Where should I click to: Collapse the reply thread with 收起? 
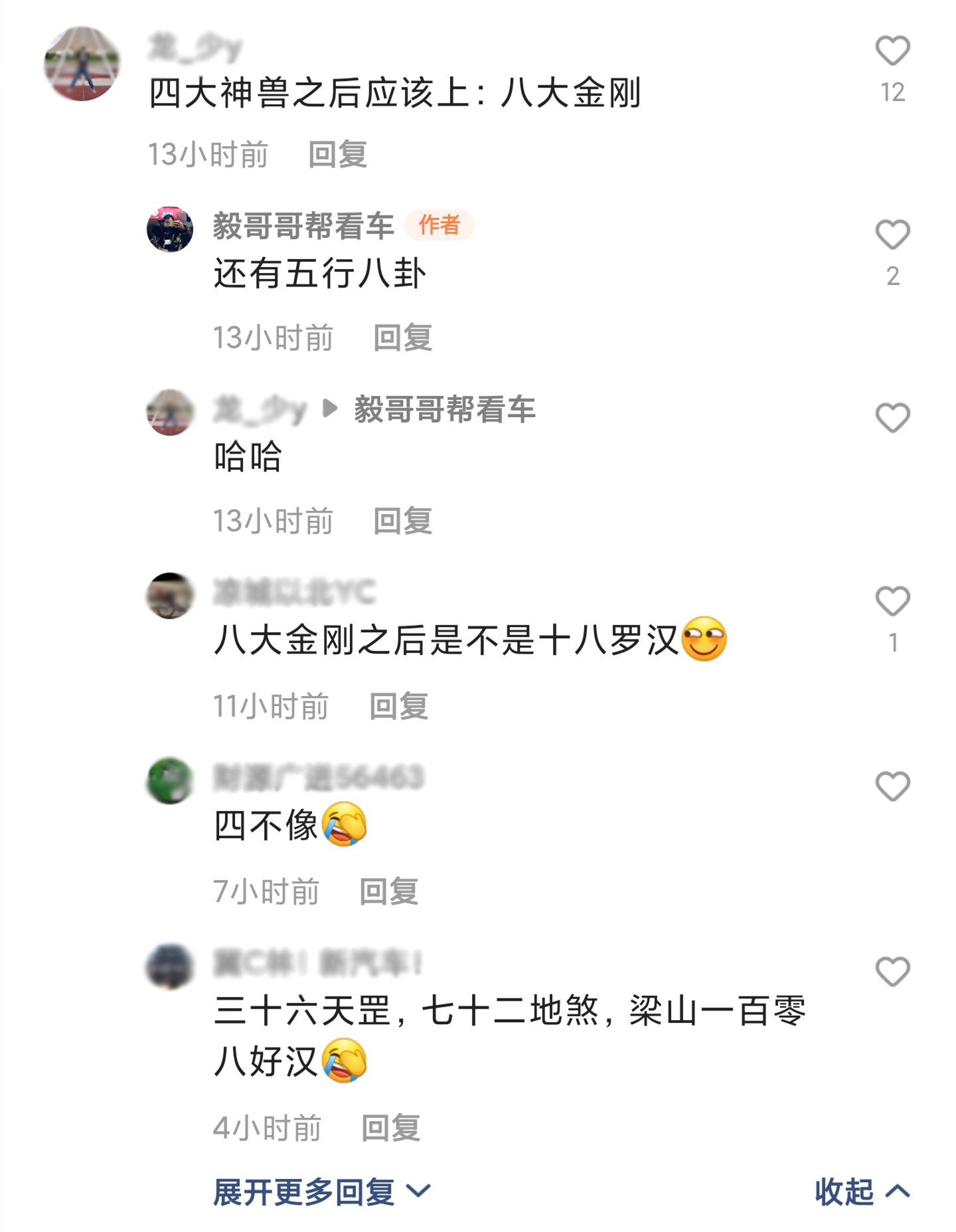tap(861, 1191)
